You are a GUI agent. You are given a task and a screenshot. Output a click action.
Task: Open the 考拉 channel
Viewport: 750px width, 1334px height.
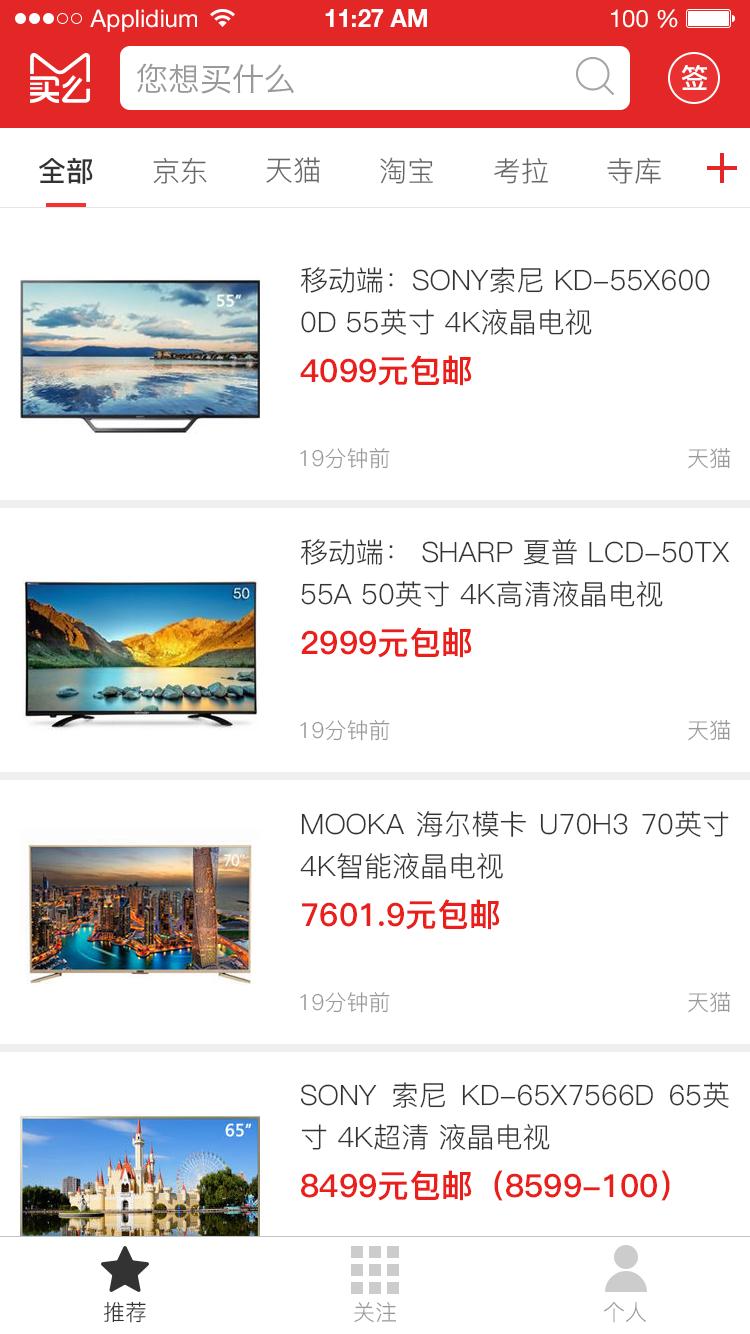coord(520,172)
